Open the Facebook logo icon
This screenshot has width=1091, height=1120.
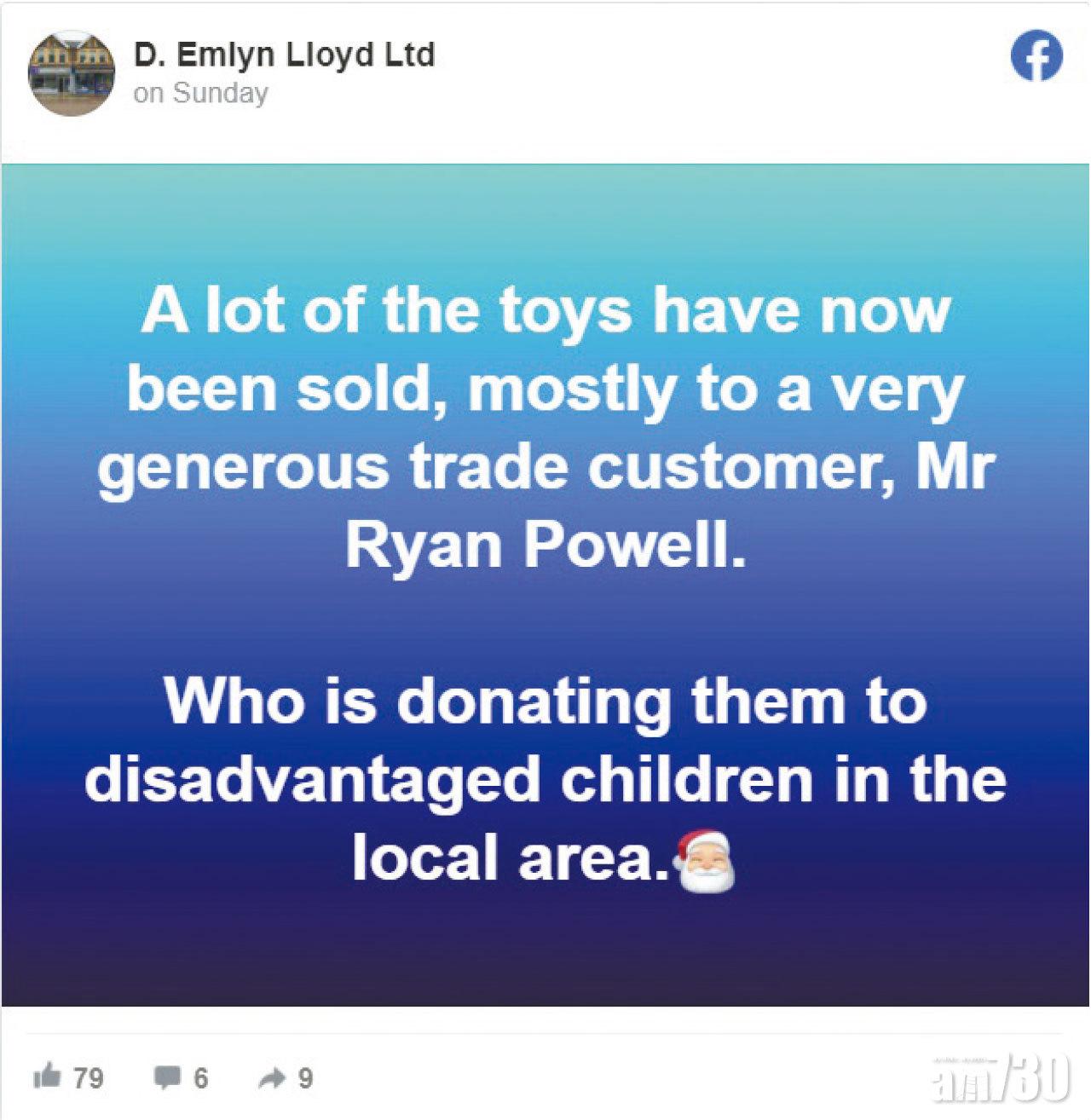(x=1036, y=56)
